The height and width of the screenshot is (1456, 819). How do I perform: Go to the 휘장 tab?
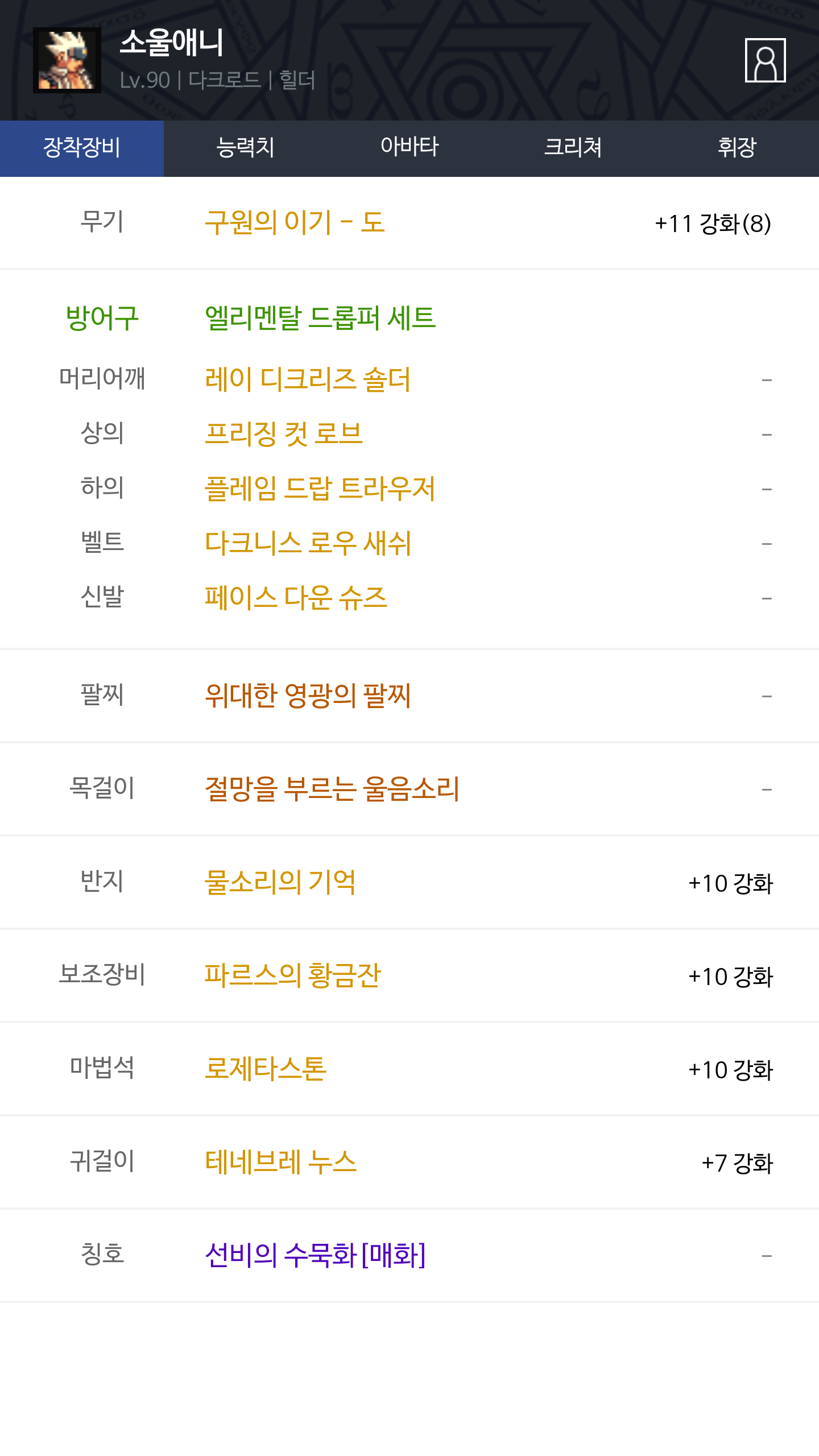pyautogui.click(x=737, y=148)
